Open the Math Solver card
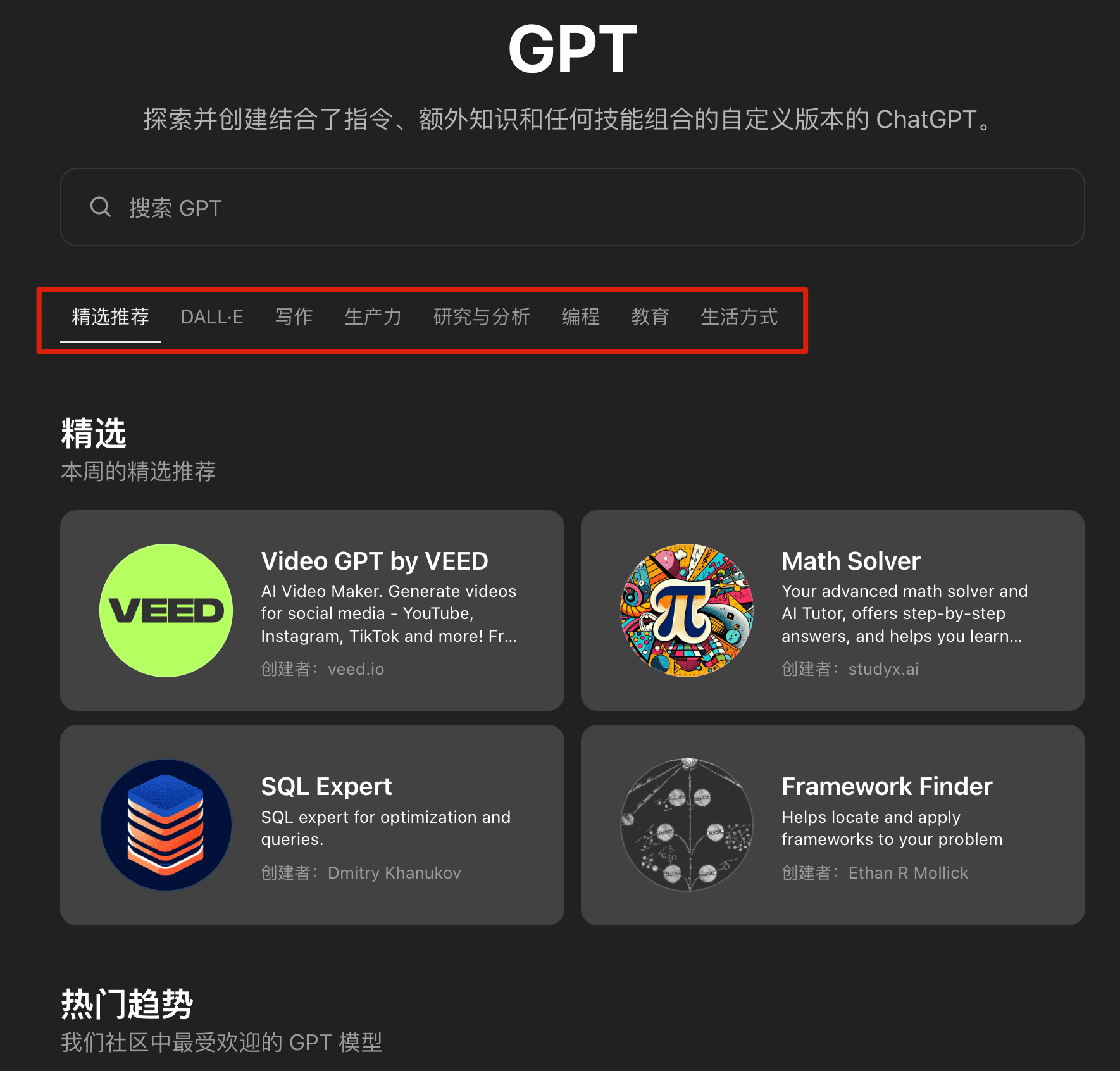The height and width of the screenshot is (1071, 1120). (x=833, y=610)
